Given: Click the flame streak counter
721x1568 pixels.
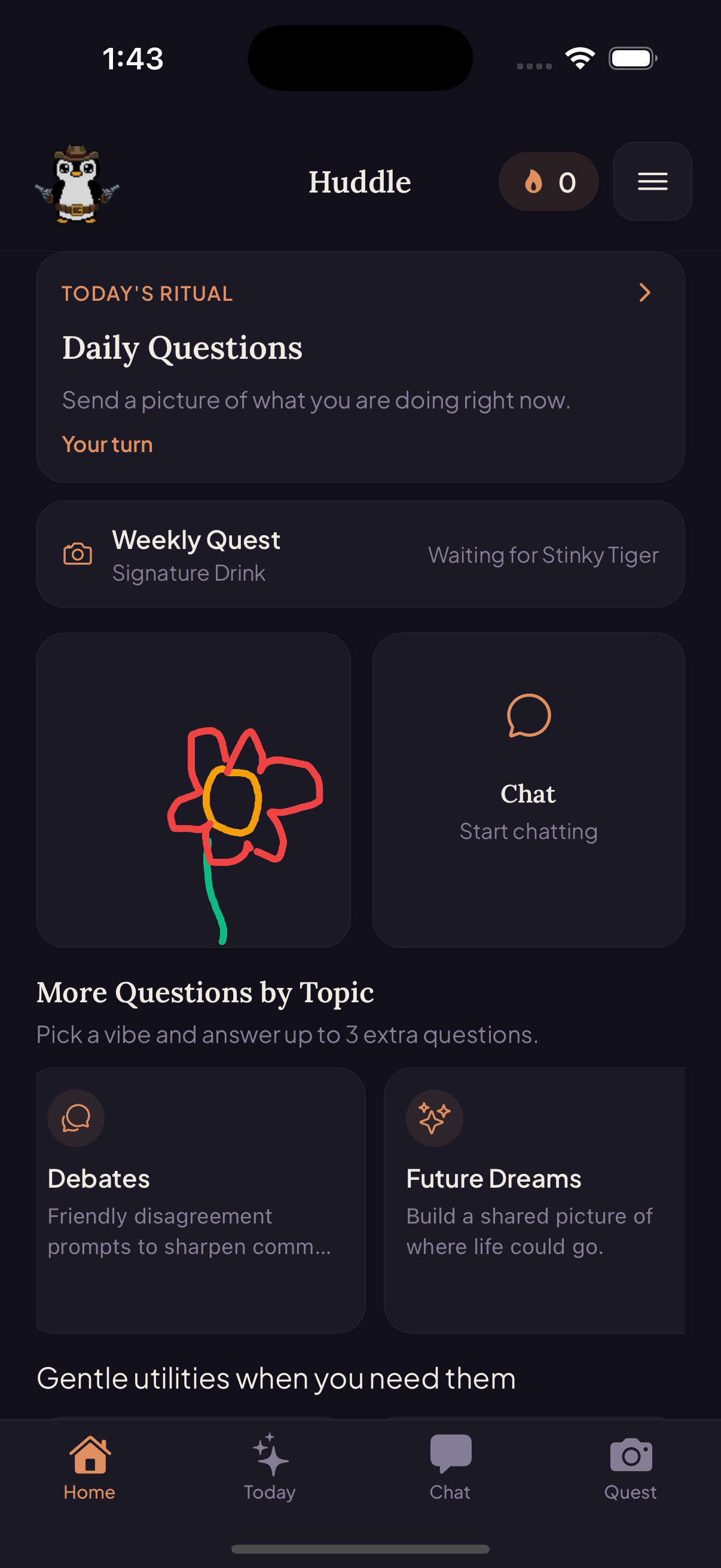Looking at the screenshot, I should 547,181.
